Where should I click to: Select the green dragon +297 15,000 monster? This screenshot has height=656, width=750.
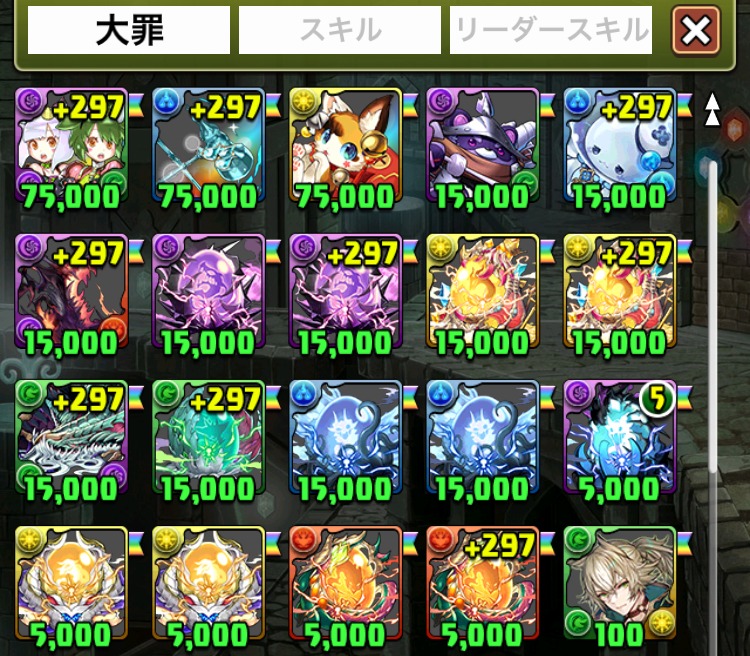tap(72, 437)
